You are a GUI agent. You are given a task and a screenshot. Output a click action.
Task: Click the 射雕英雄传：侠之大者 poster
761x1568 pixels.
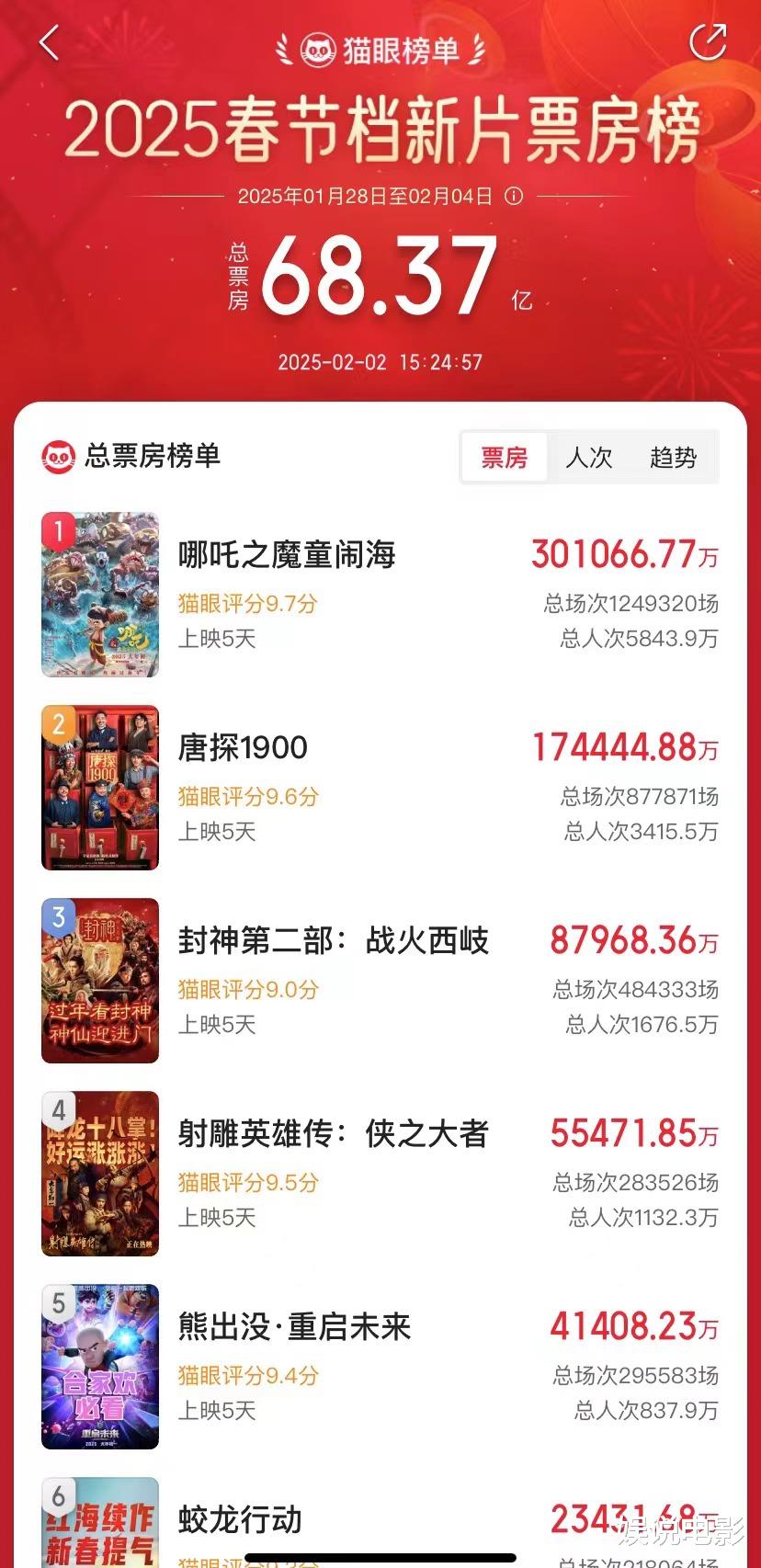coord(99,1175)
